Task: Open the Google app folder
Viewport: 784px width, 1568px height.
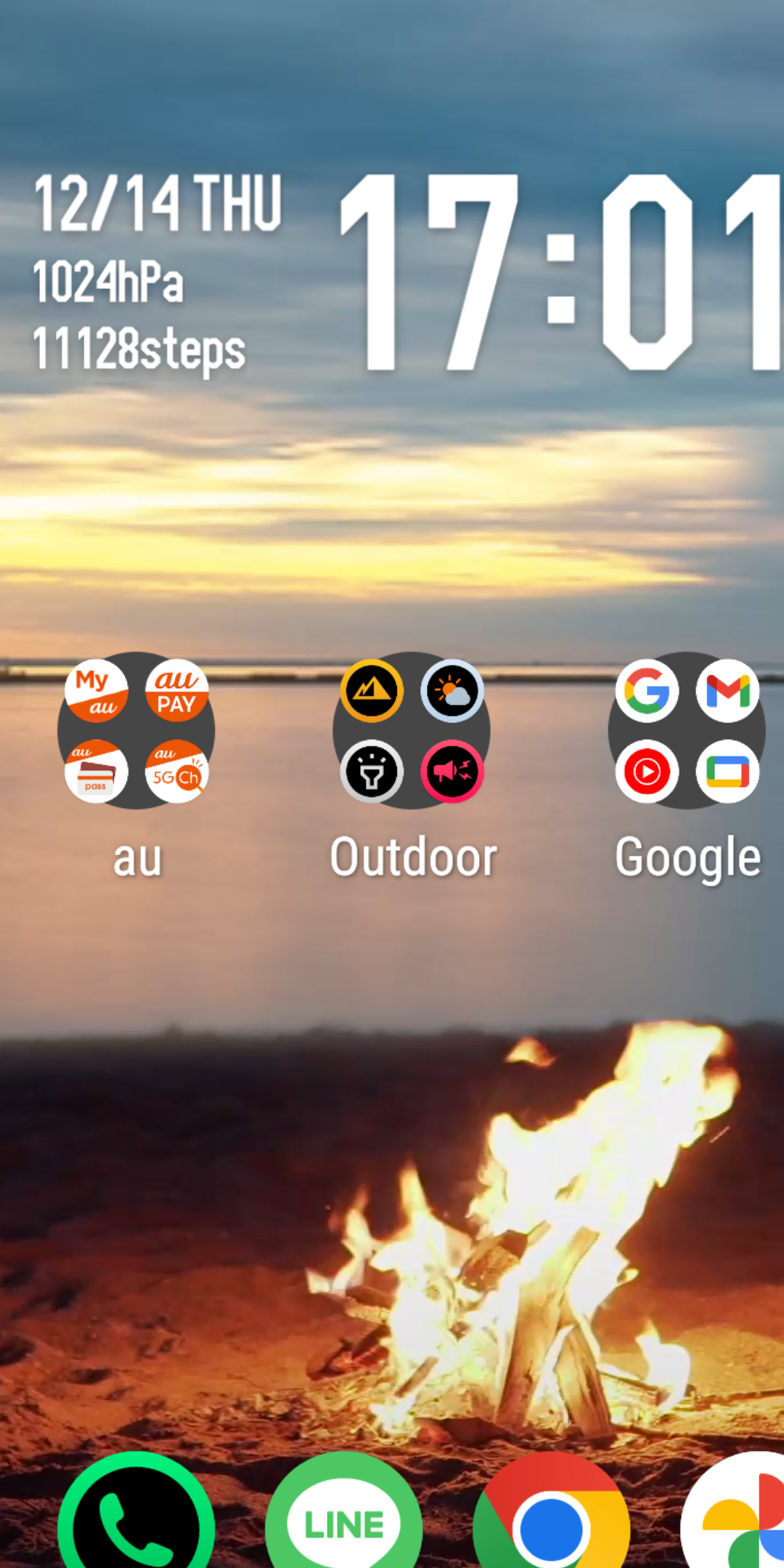Action: coord(687,730)
